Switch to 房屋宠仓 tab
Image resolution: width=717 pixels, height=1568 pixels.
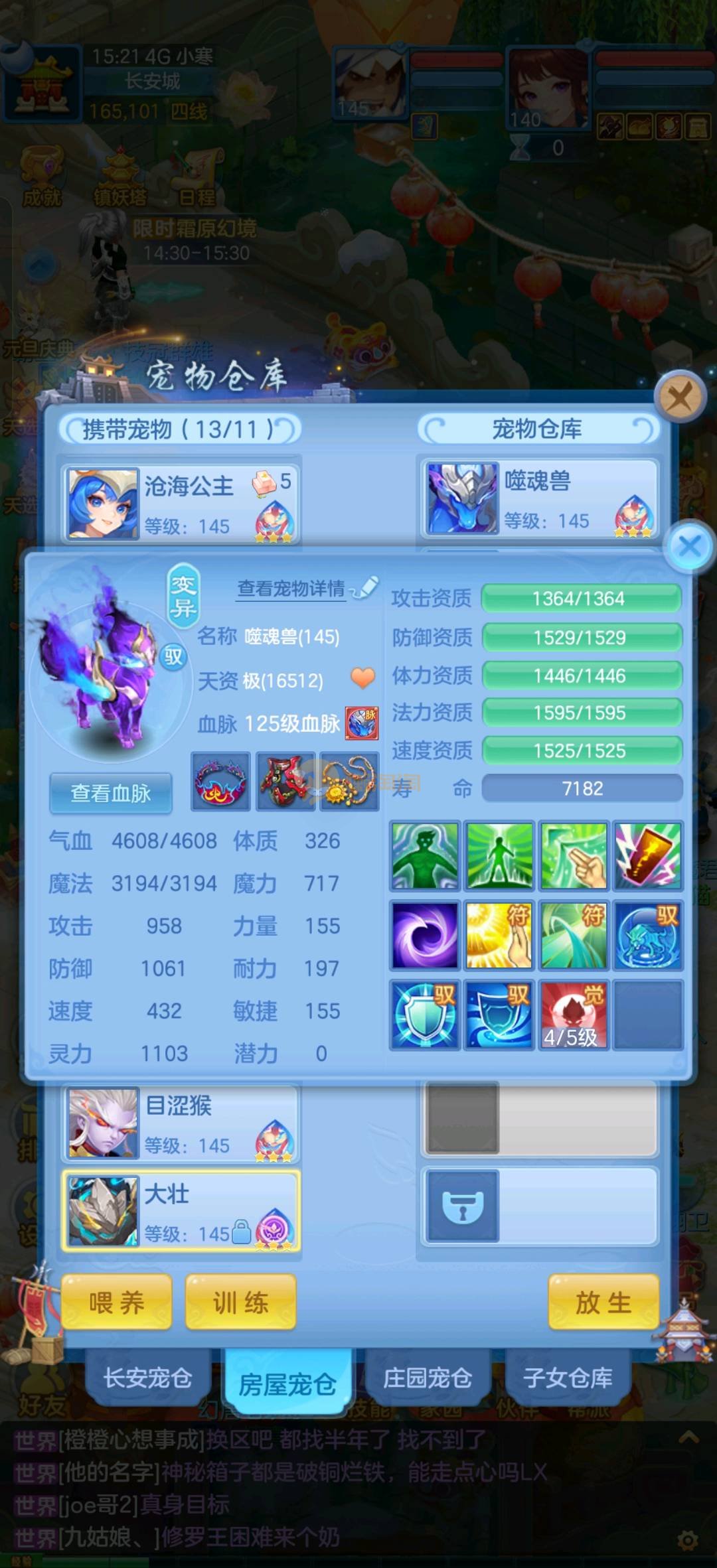coord(287,1383)
